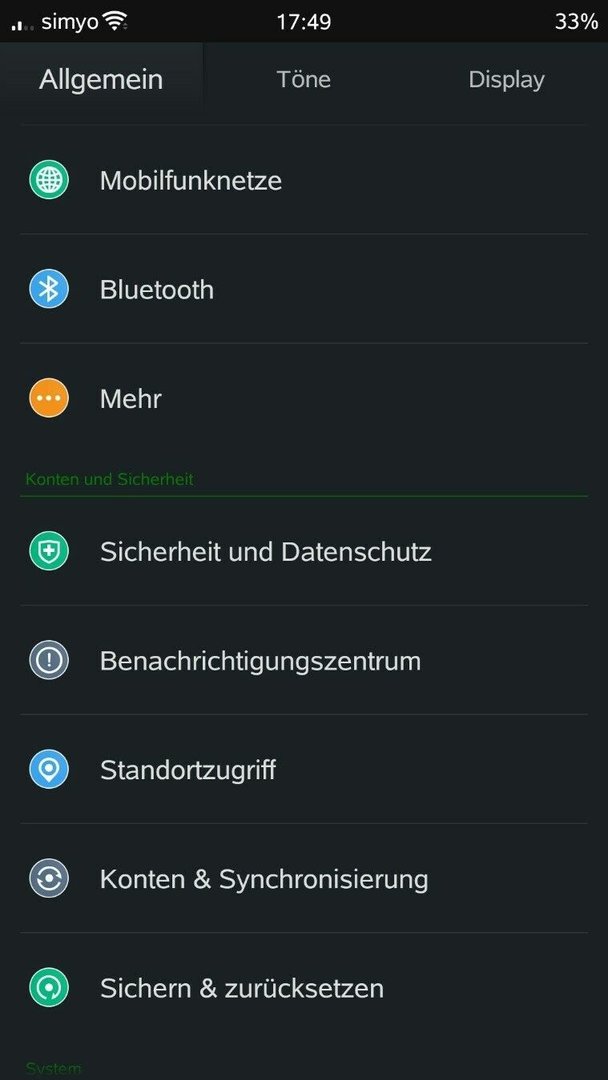This screenshot has width=608, height=1080.
Task: Open Konten & Synchronisierung
Action: coord(304,879)
